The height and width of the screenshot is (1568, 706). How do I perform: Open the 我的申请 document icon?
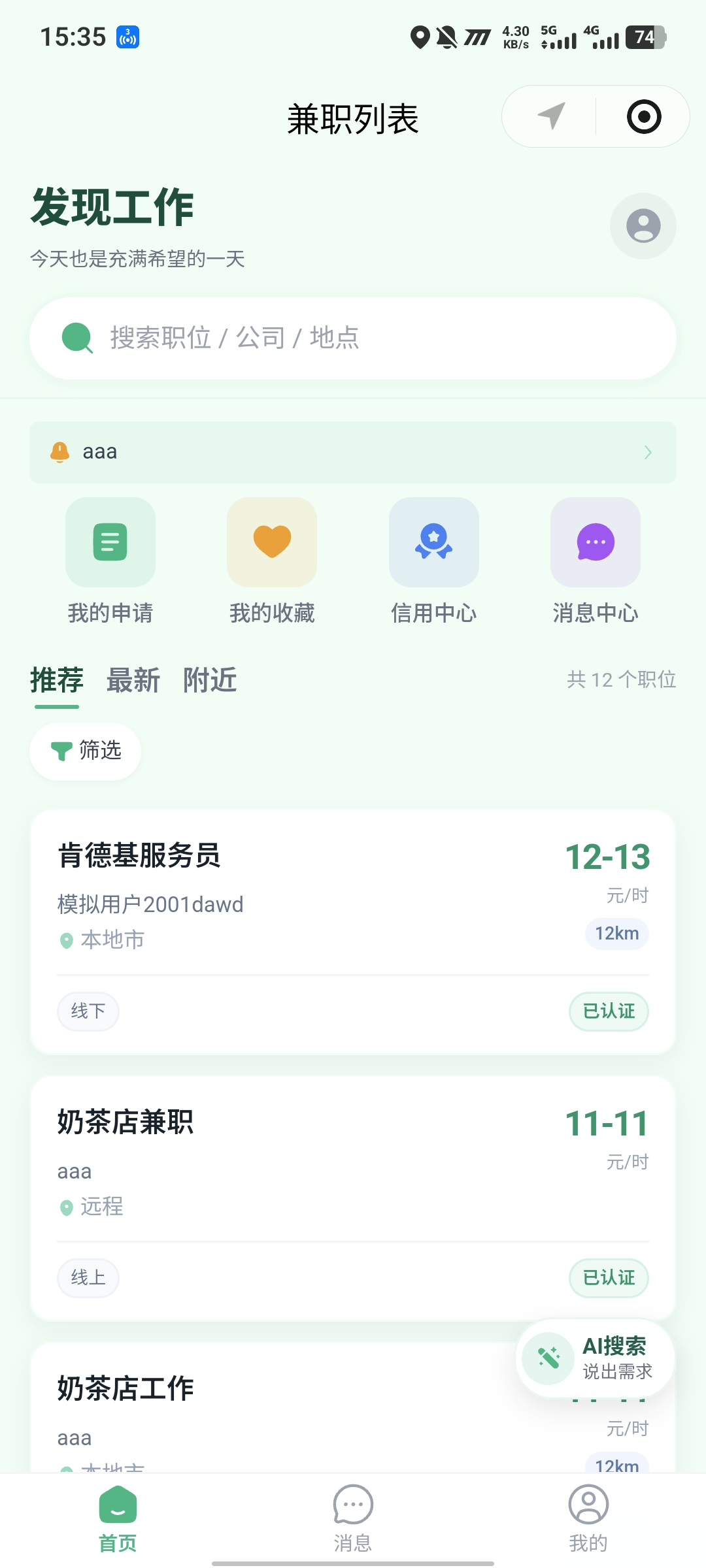[110, 542]
